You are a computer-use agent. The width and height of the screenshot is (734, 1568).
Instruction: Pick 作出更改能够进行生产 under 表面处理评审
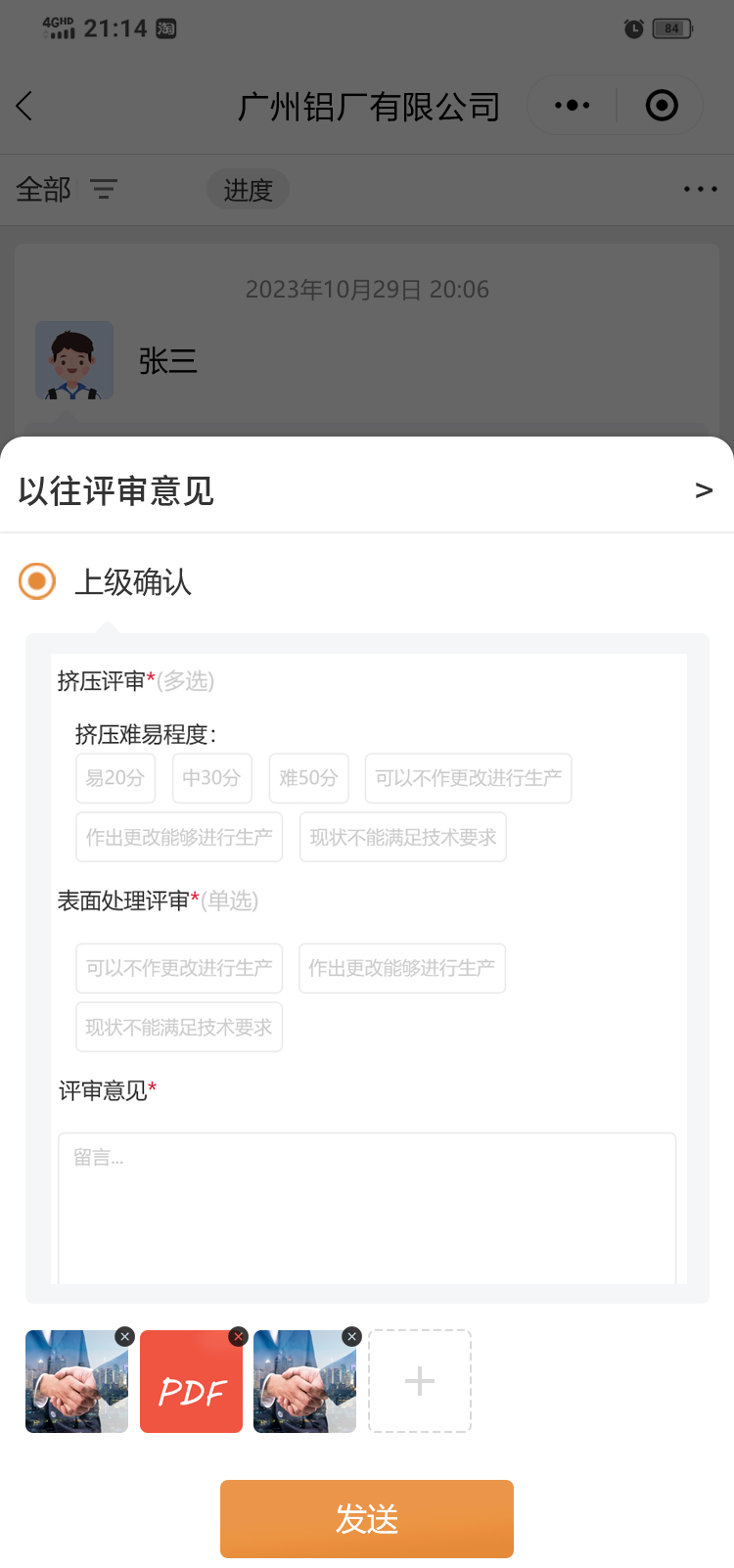tap(401, 968)
